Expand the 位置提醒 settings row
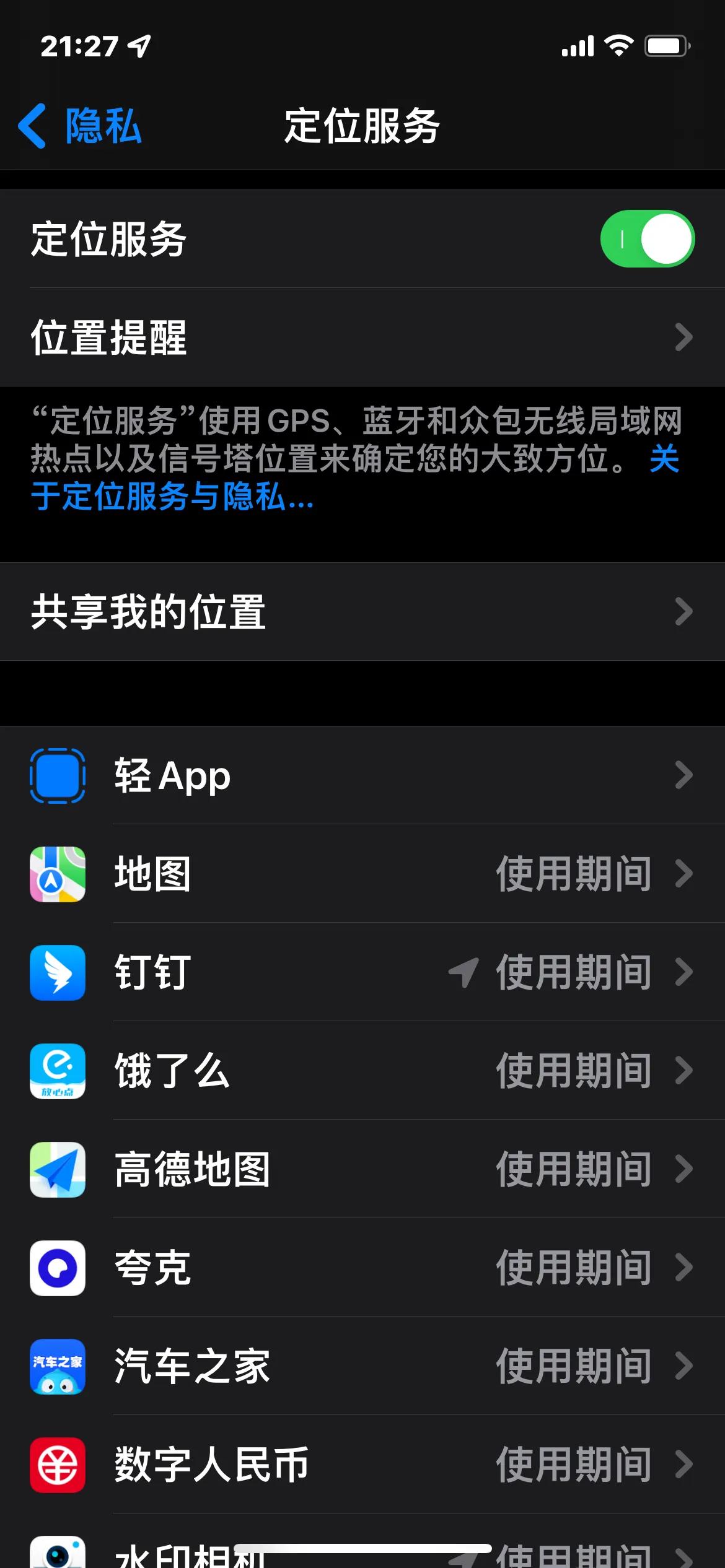The width and height of the screenshot is (725, 1568). [362, 336]
